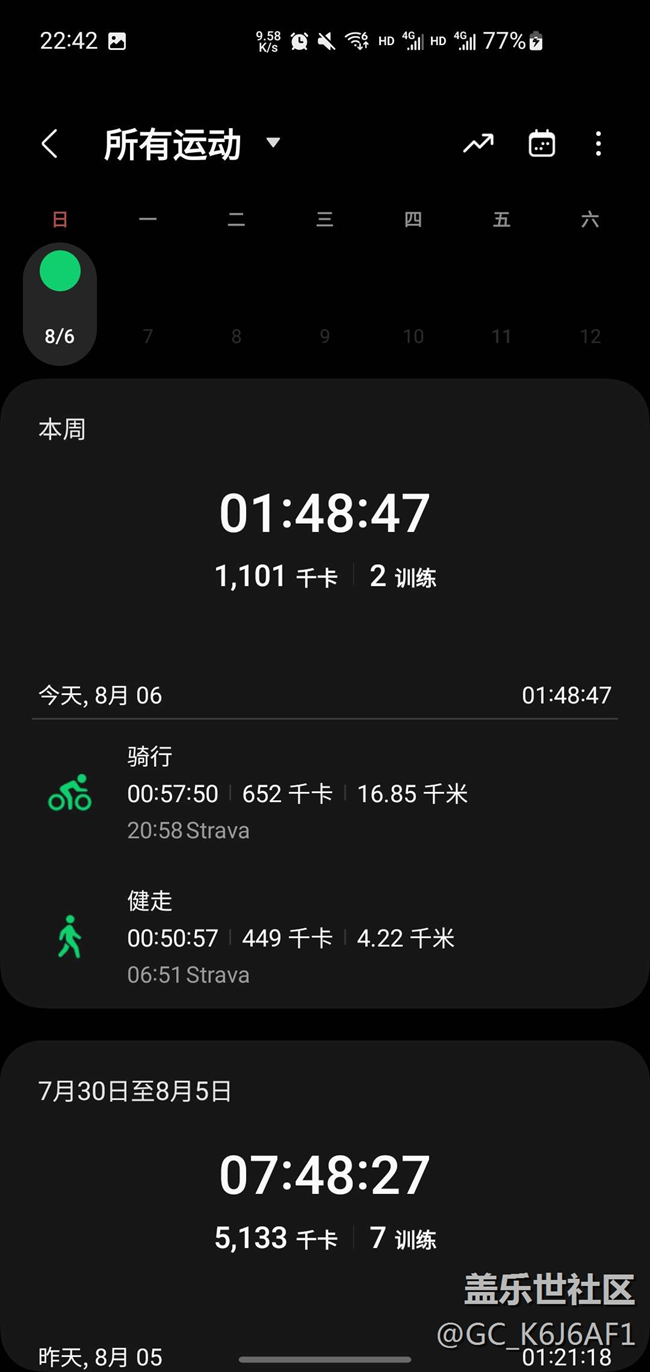Open the 健走 walking workout record

(325, 937)
